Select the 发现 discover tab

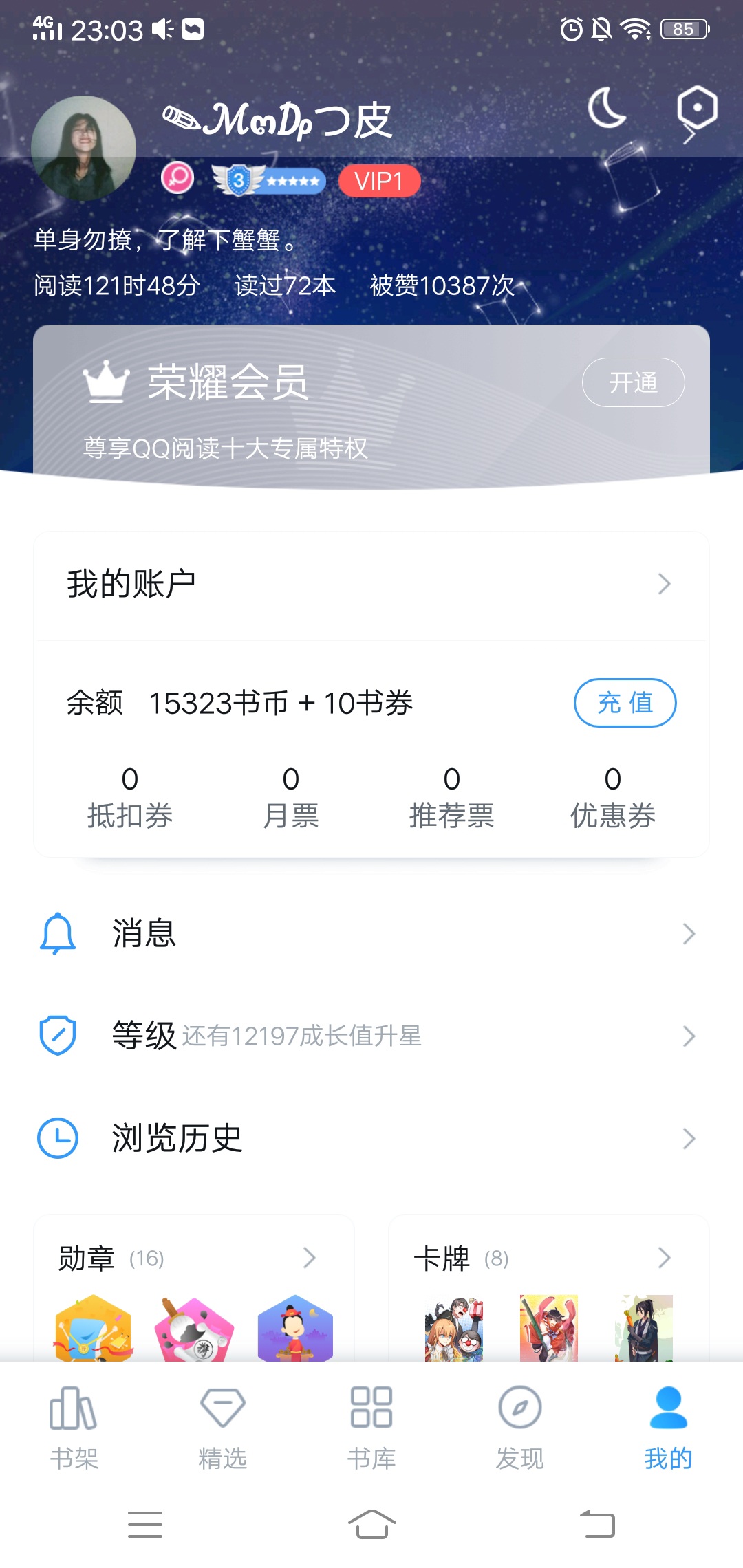(x=520, y=1428)
